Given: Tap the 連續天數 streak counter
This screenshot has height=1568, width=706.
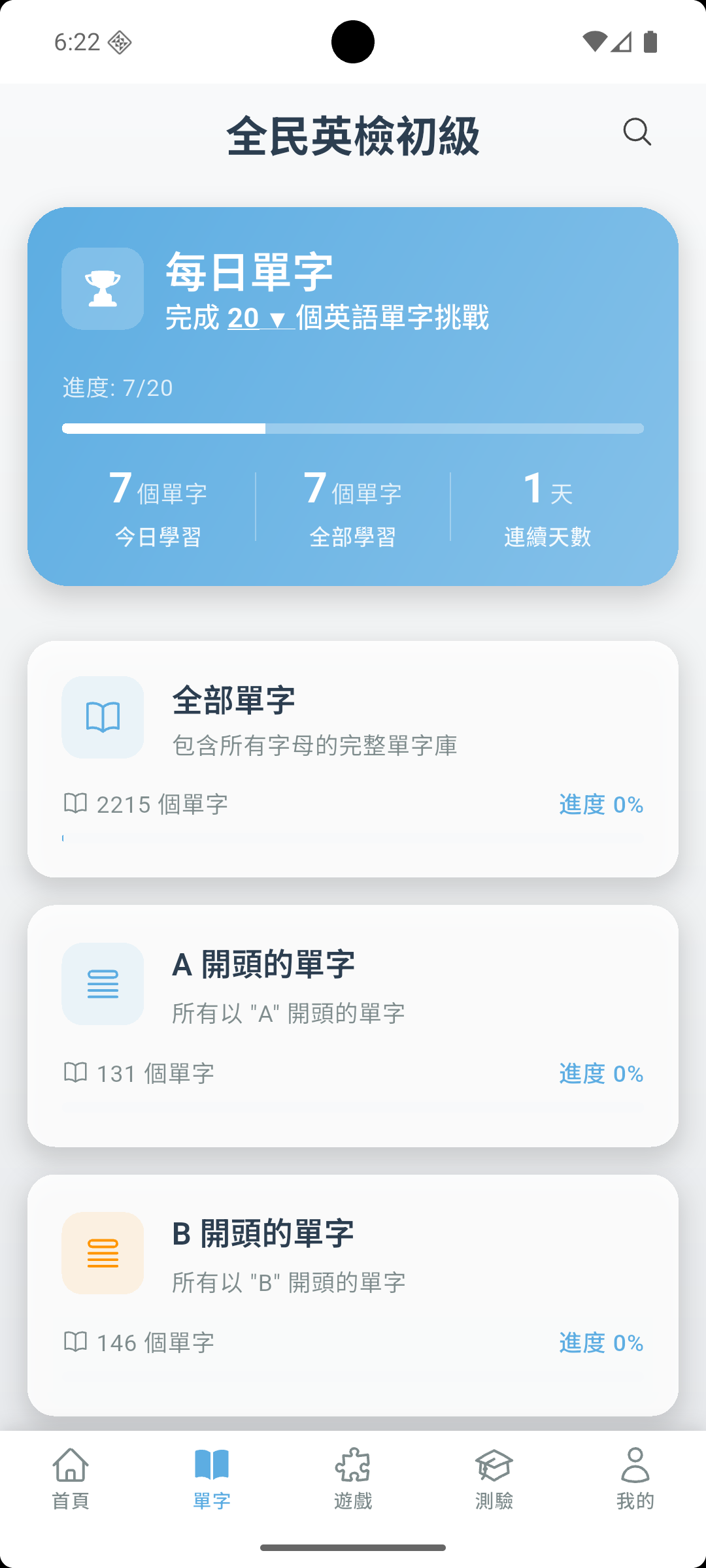Looking at the screenshot, I should tap(548, 510).
